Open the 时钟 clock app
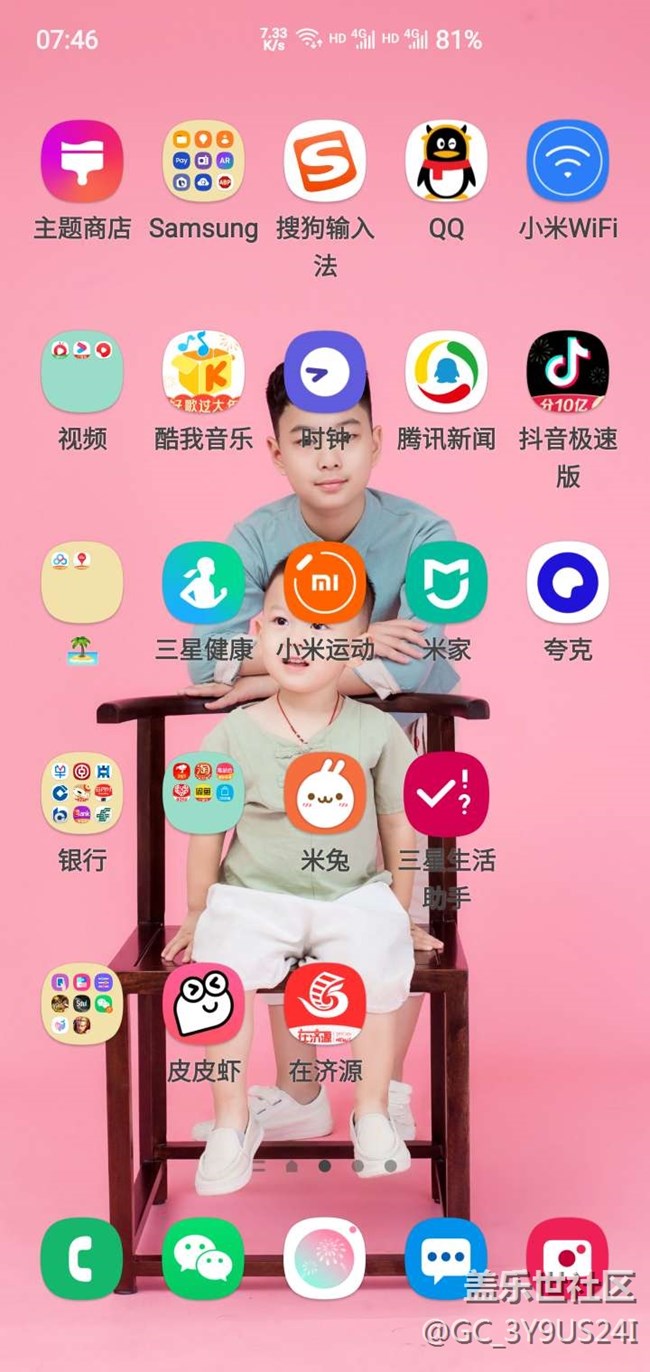The width and height of the screenshot is (650, 1372). point(325,372)
